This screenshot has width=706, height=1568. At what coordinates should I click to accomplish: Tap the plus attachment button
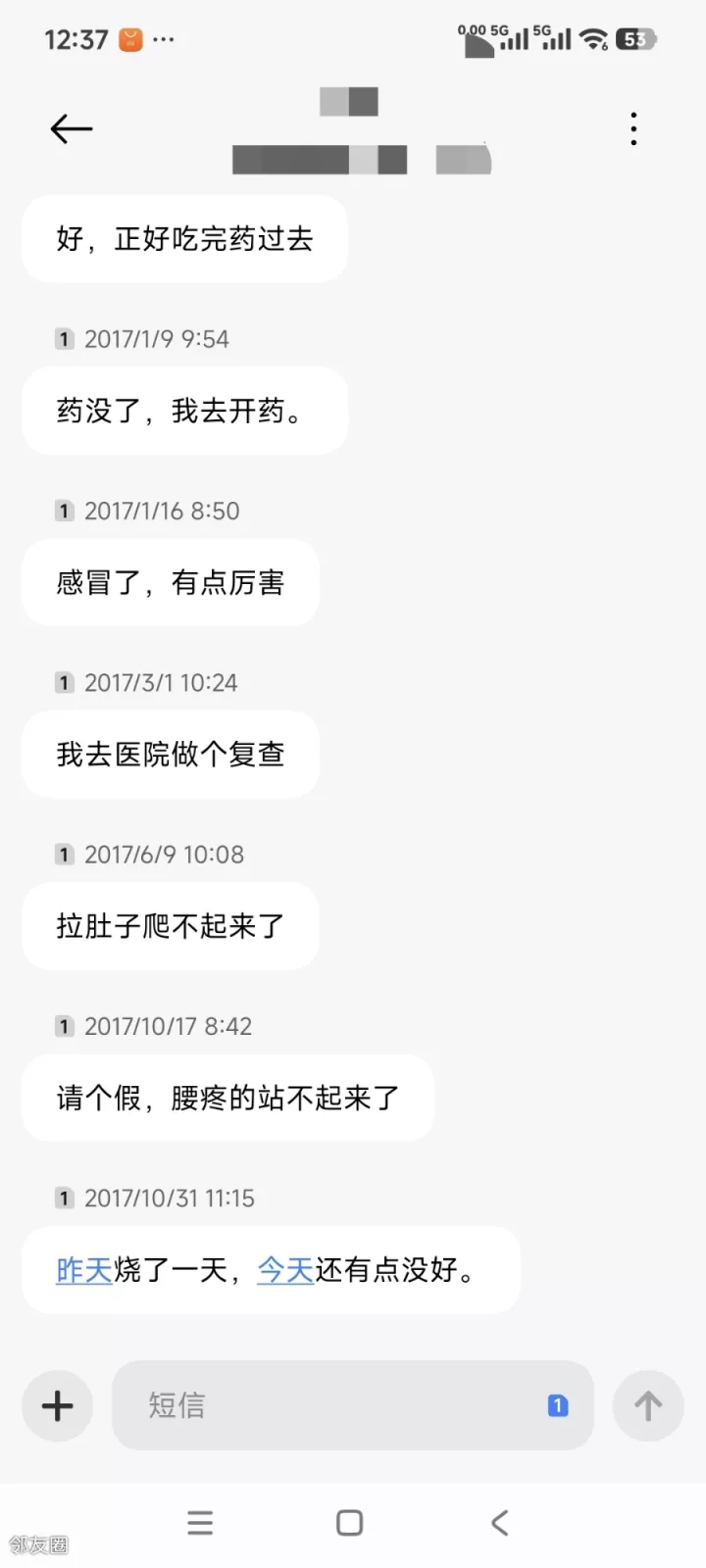pos(58,1406)
